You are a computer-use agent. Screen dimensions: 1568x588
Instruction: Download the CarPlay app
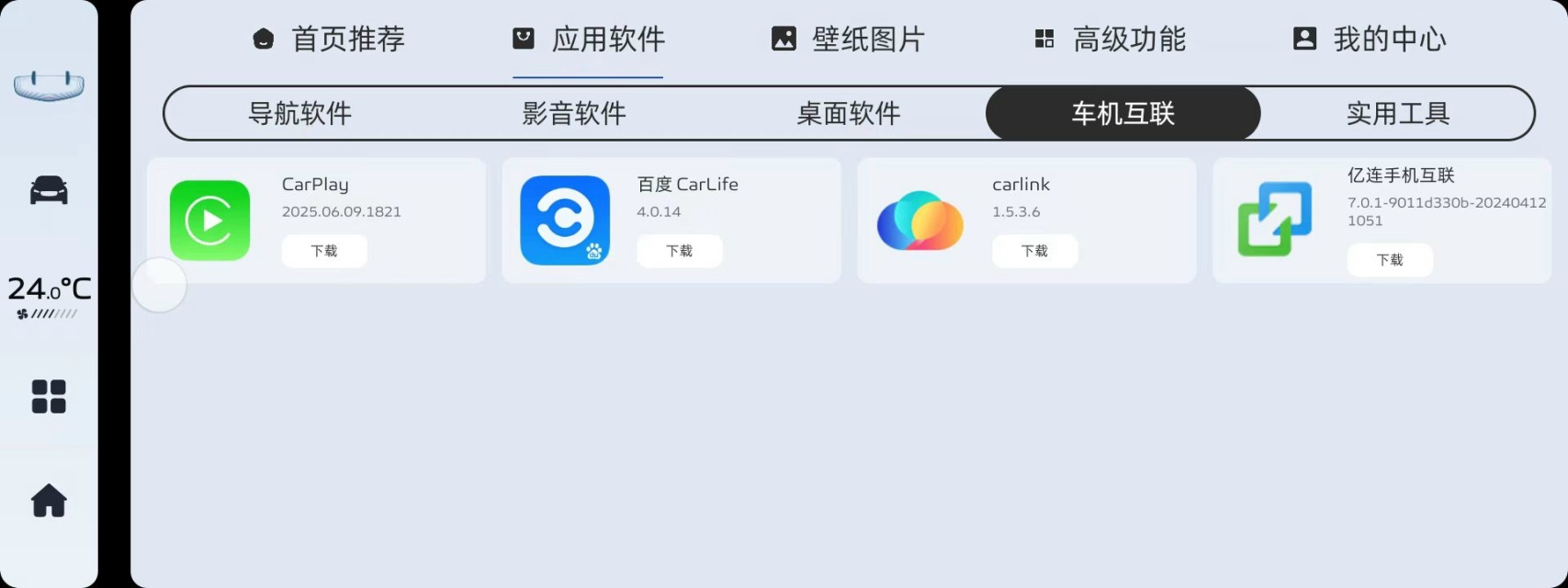tap(324, 251)
